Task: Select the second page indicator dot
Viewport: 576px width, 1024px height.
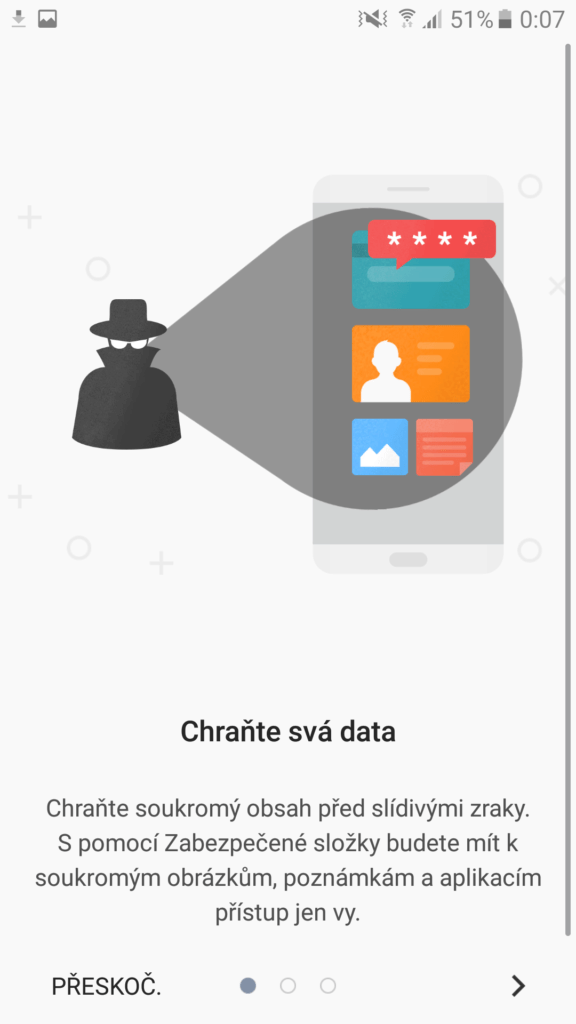Action: click(x=288, y=985)
